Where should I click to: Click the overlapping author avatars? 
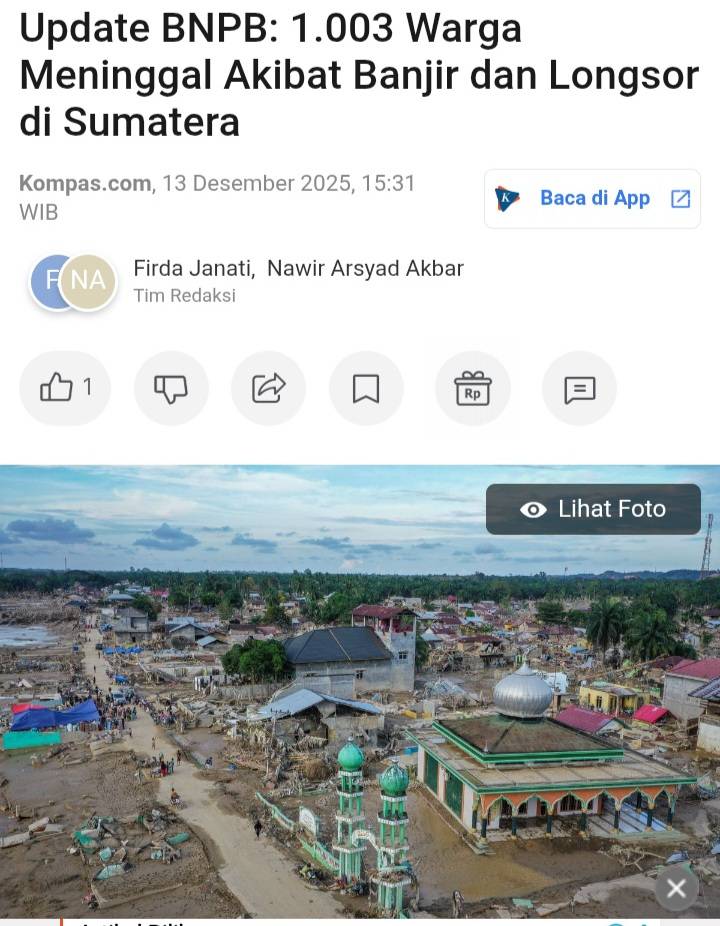73,282
